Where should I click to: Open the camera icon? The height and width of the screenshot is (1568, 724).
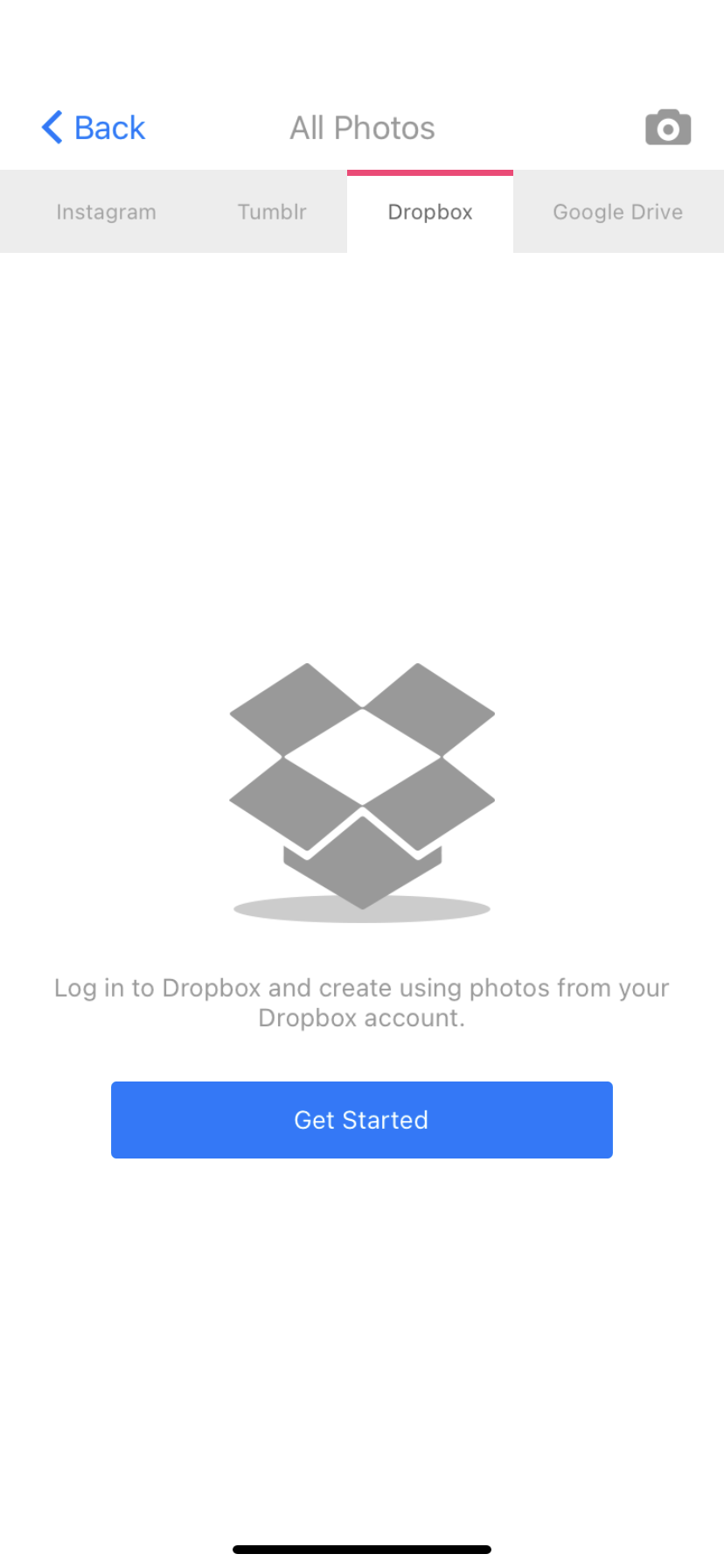pyautogui.click(x=668, y=128)
